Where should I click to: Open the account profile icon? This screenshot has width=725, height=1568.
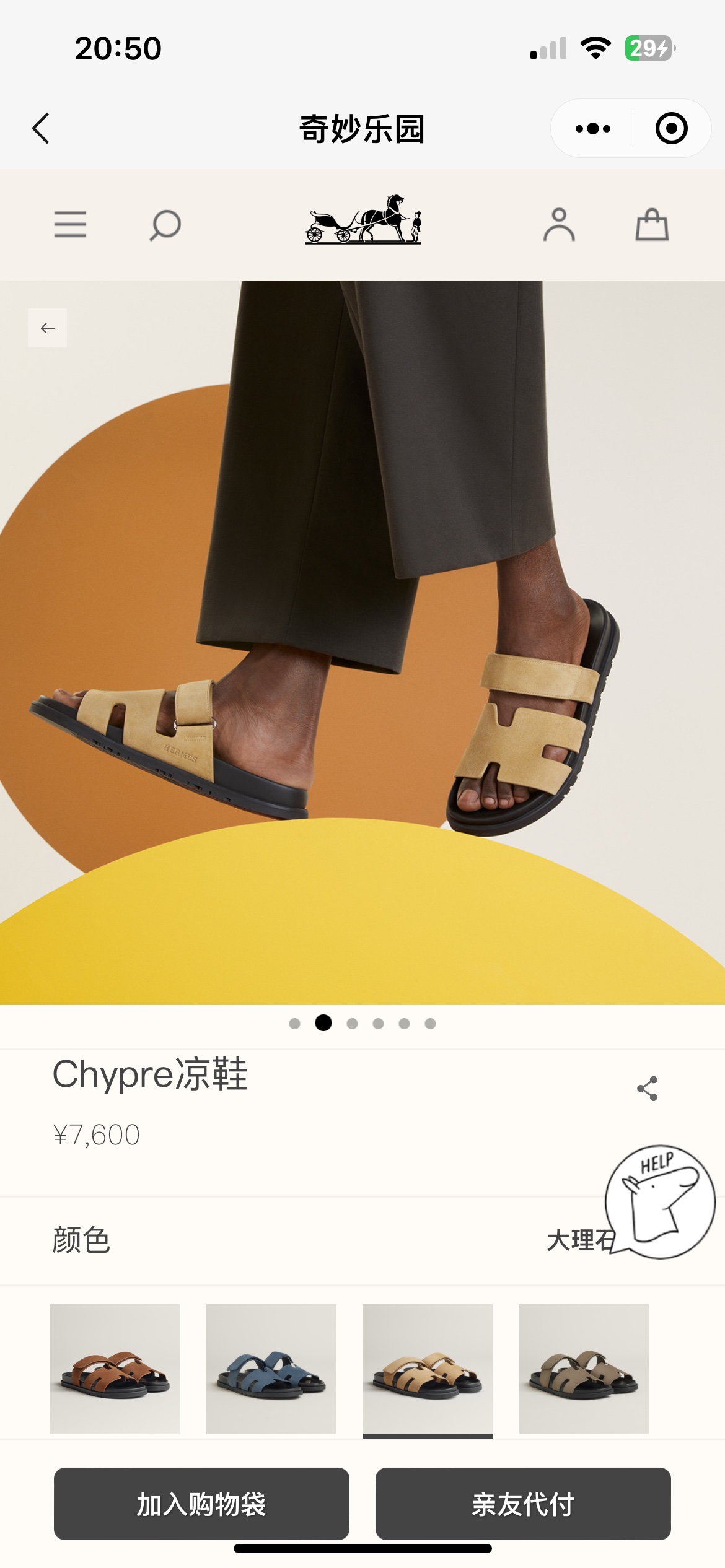click(x=559, y=224)
